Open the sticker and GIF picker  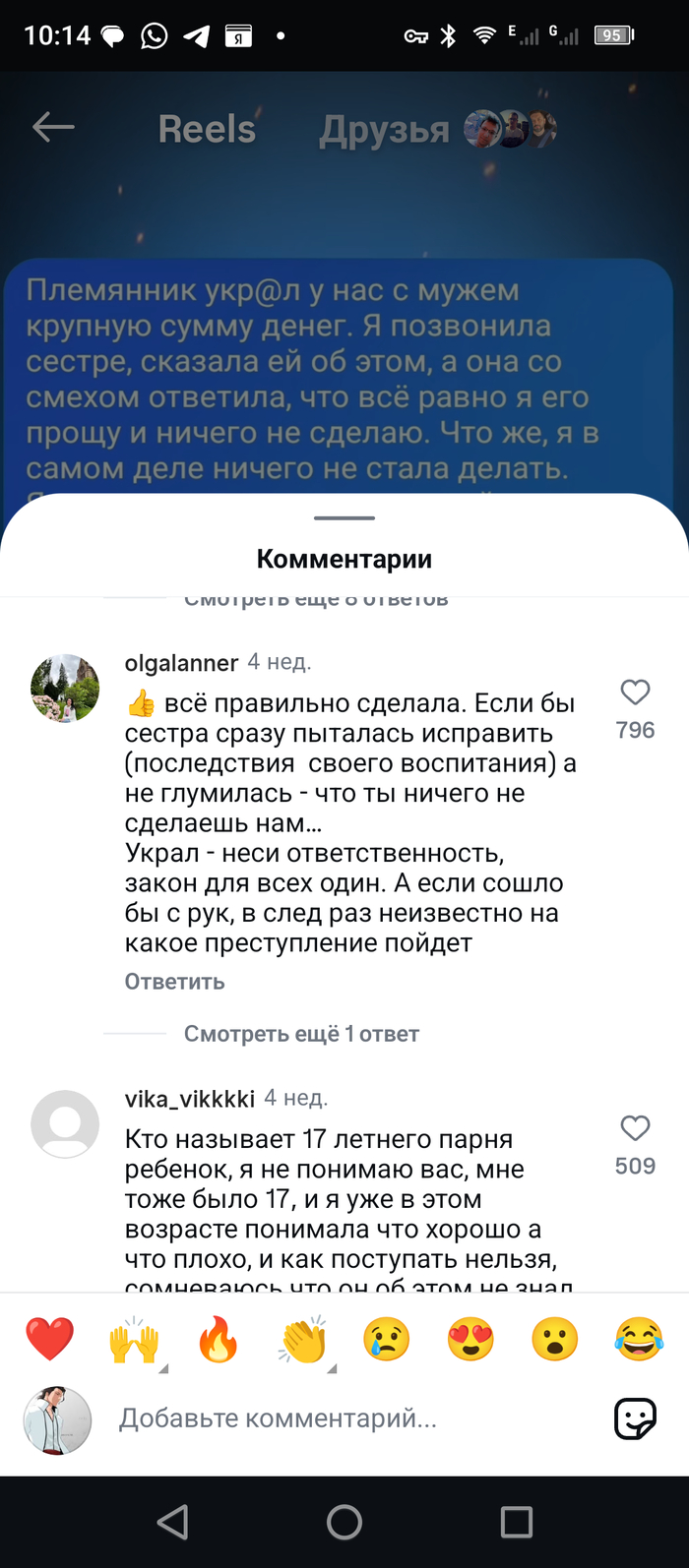tap(635, 1419)
